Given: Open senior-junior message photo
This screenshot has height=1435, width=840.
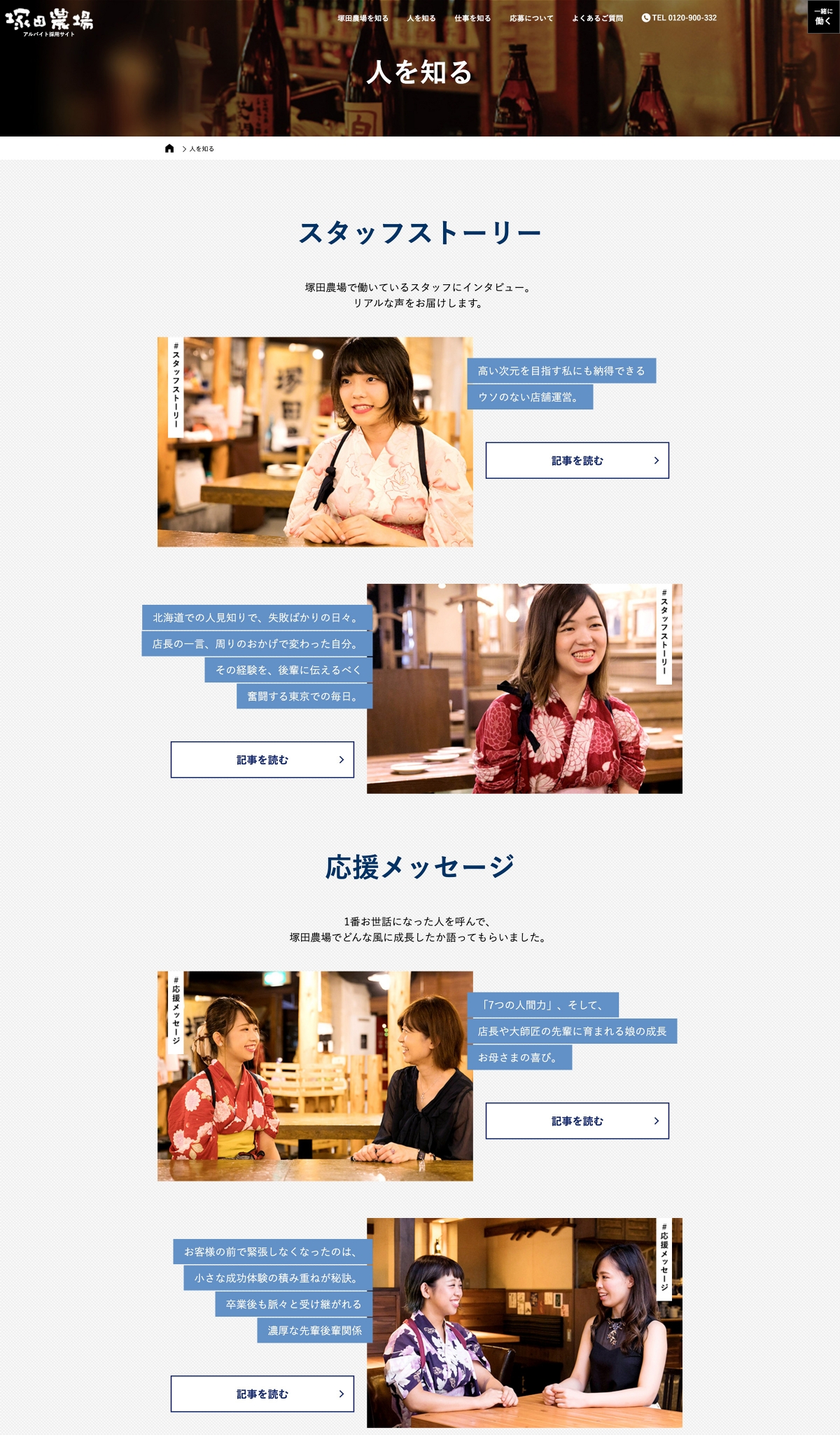Looking at the screenshot, I should tap(524, 1323).
